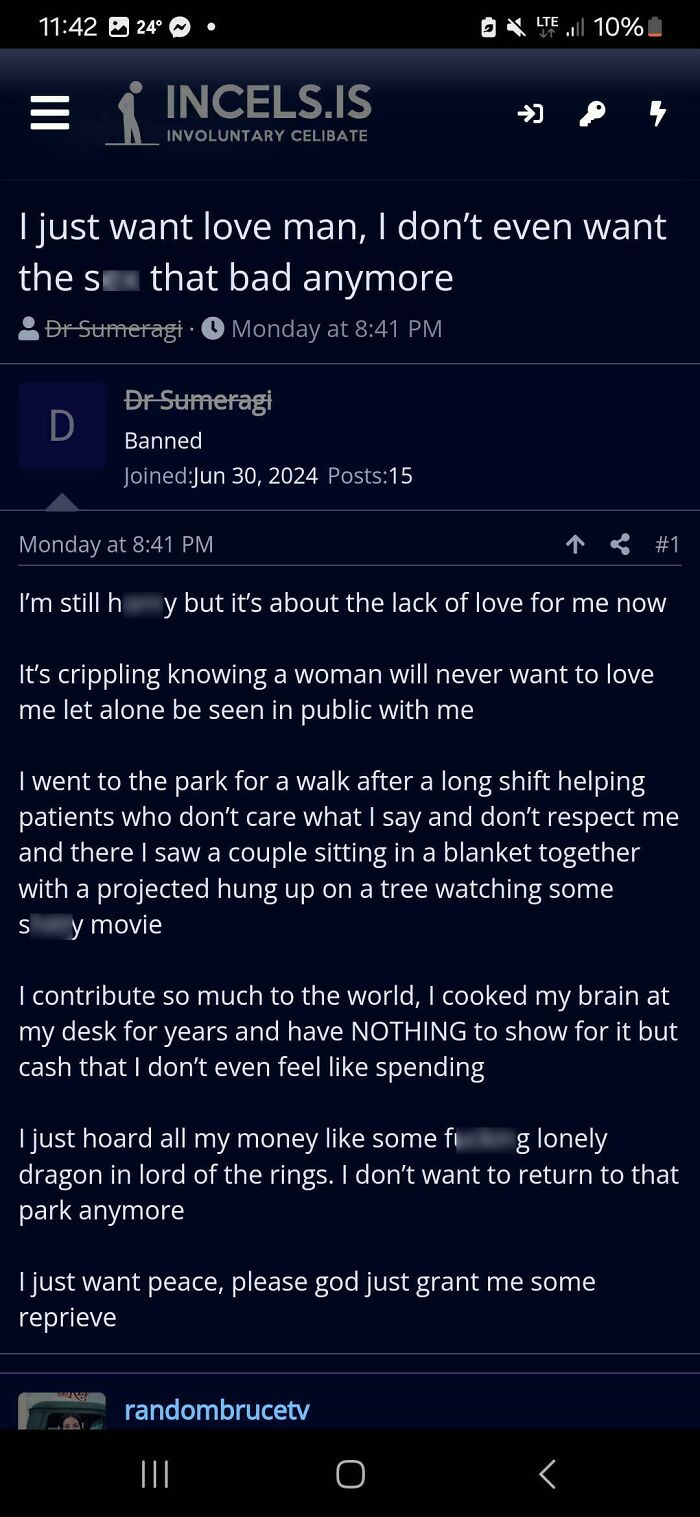This screenshot has width=700, height=1517.
Task: Go to the phone's home screen
Action: pos(350,1473)
